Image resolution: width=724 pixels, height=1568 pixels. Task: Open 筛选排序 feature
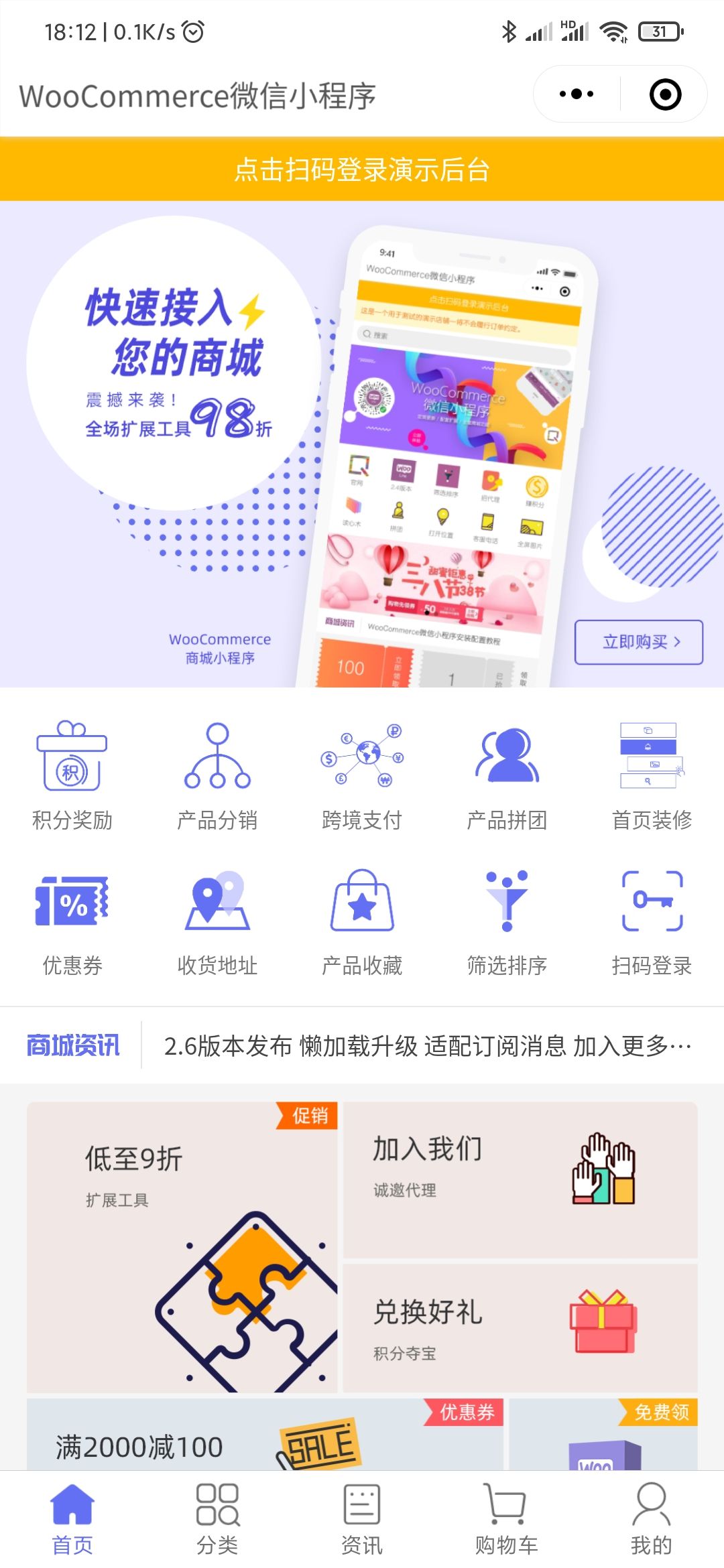(x=507, y=921)
